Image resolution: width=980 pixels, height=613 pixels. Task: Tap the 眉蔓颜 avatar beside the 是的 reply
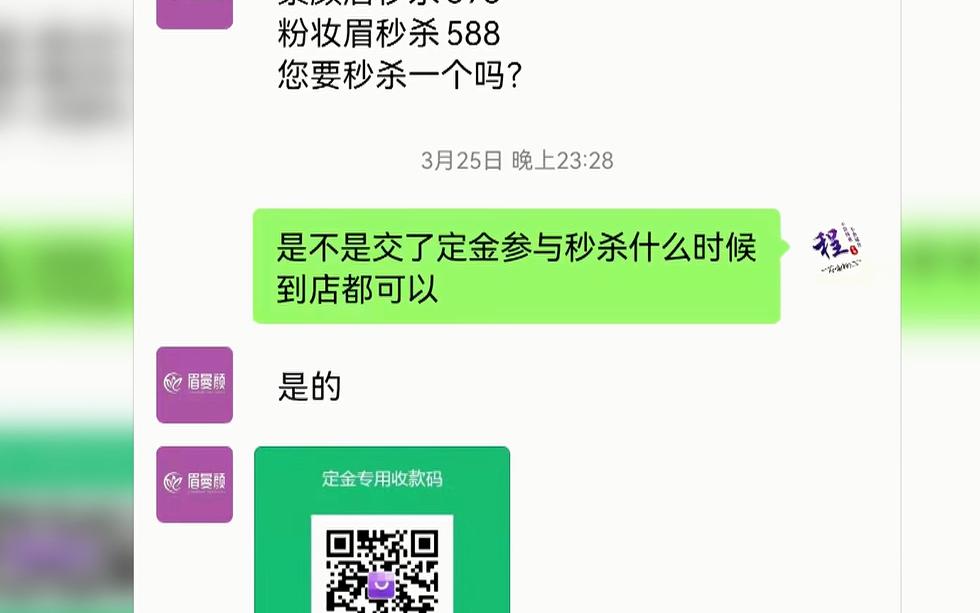(x=194, y=385)
